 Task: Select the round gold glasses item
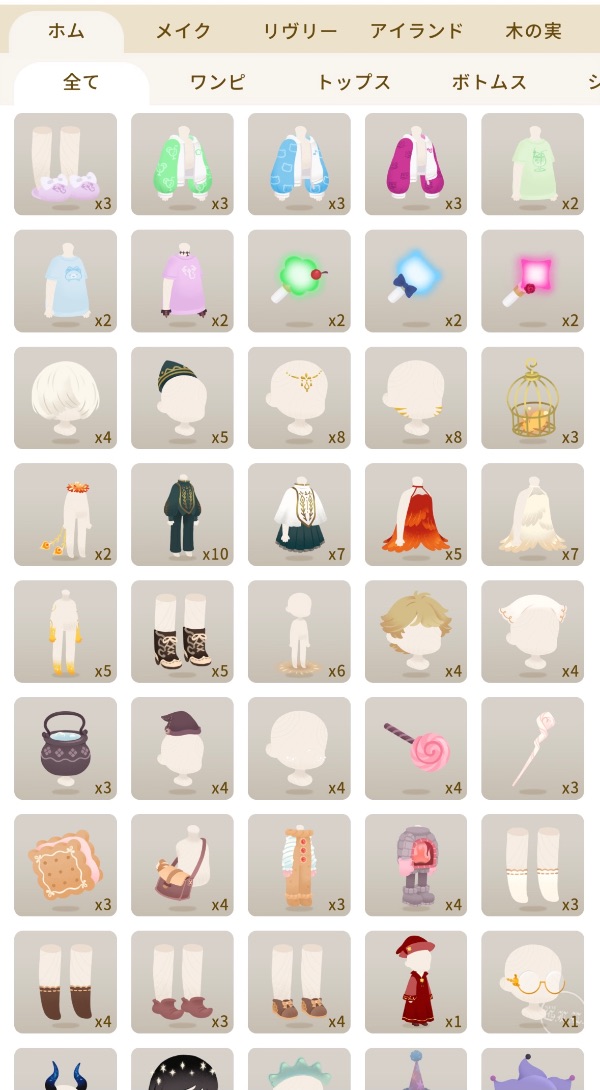[532, 982]
